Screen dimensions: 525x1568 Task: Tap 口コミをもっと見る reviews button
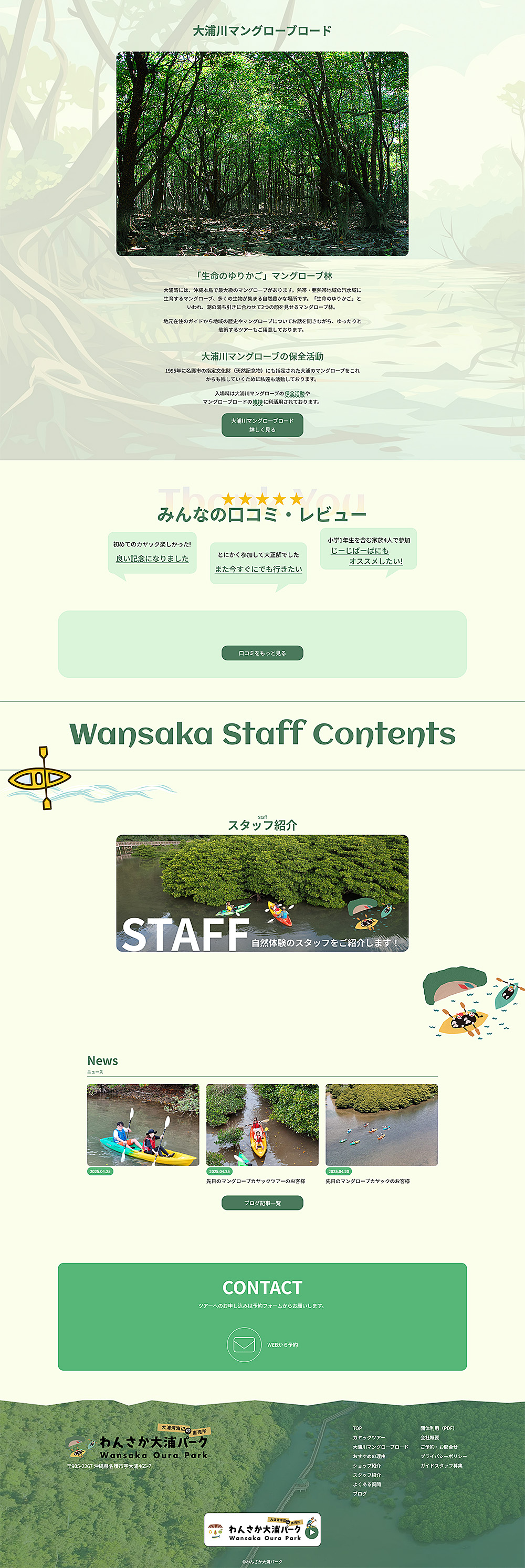(262, 653)
